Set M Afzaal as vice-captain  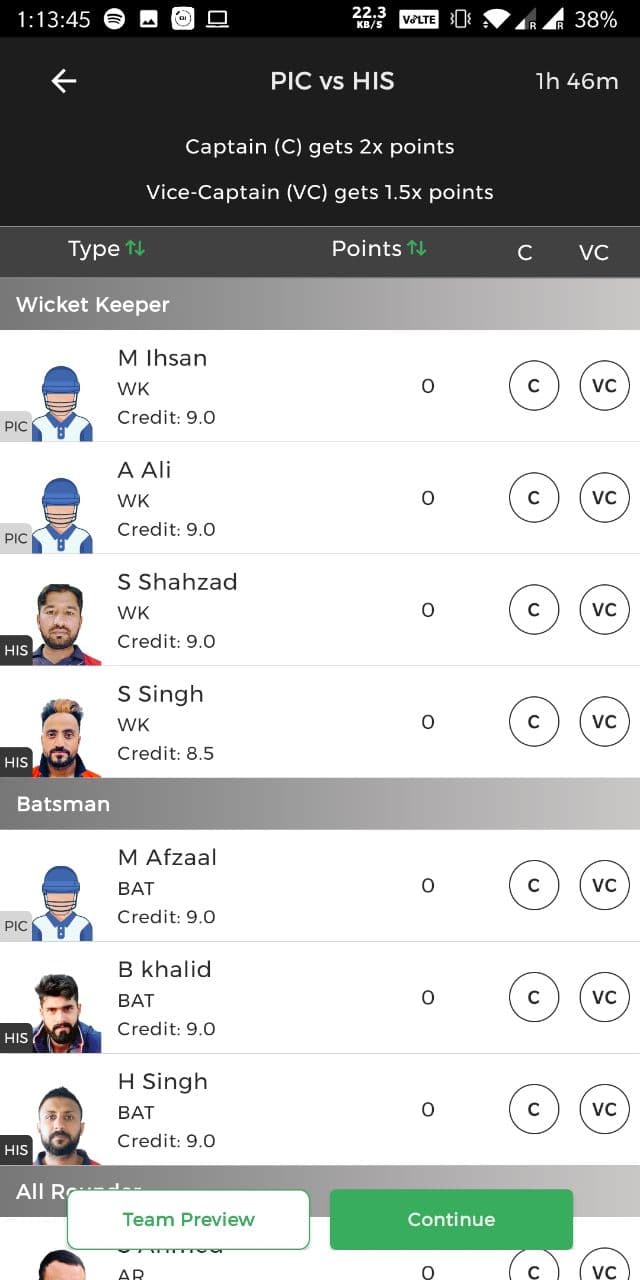[x=604, y=885]
